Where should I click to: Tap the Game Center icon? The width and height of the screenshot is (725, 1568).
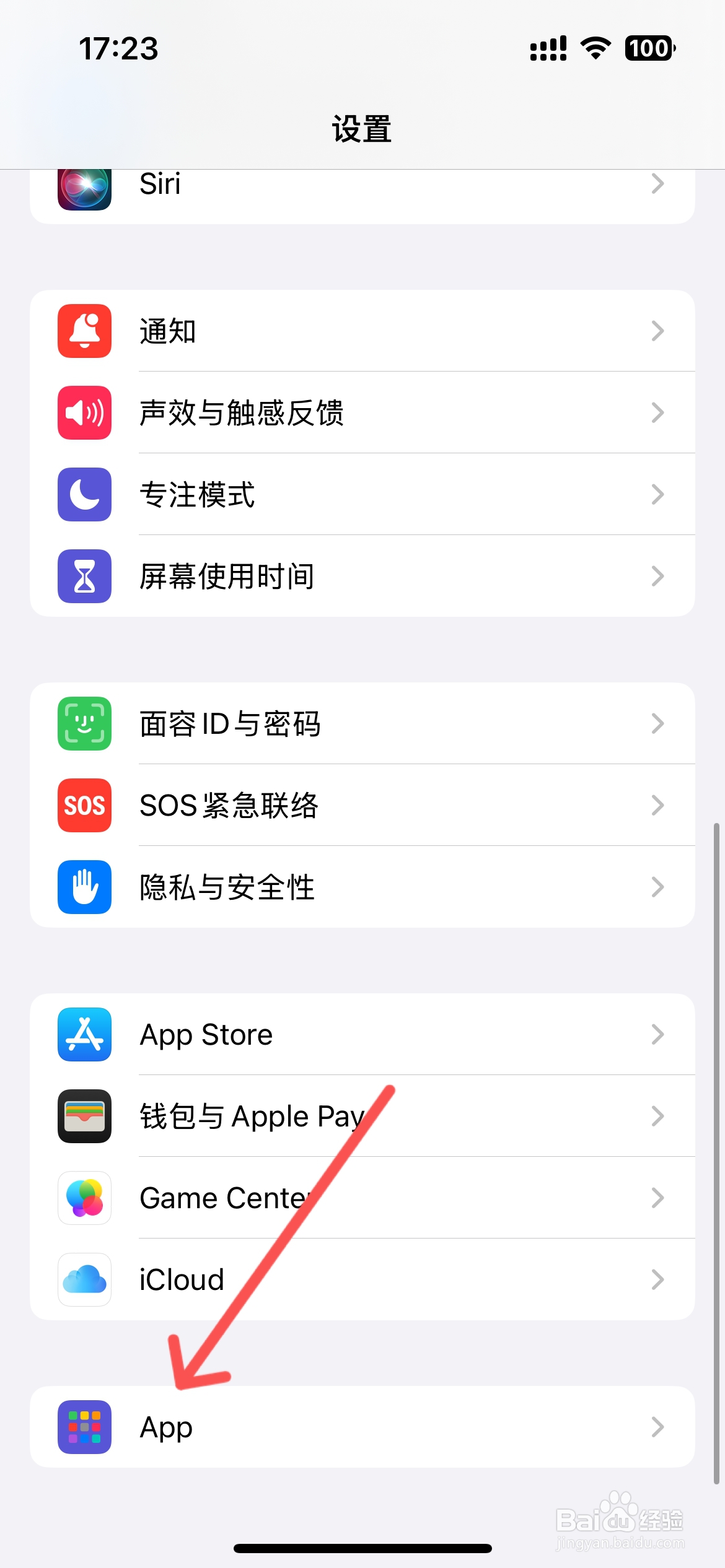pyautogui.click(x=84, y=1198)
